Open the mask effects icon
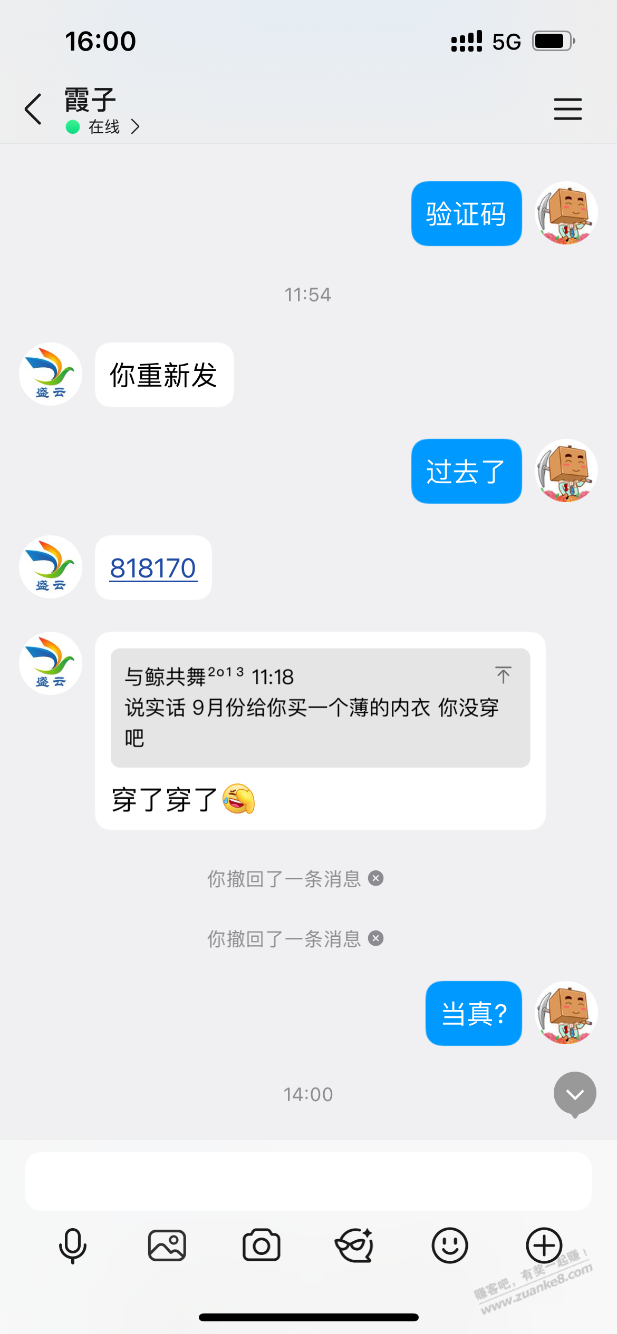 pos(354,1246)
